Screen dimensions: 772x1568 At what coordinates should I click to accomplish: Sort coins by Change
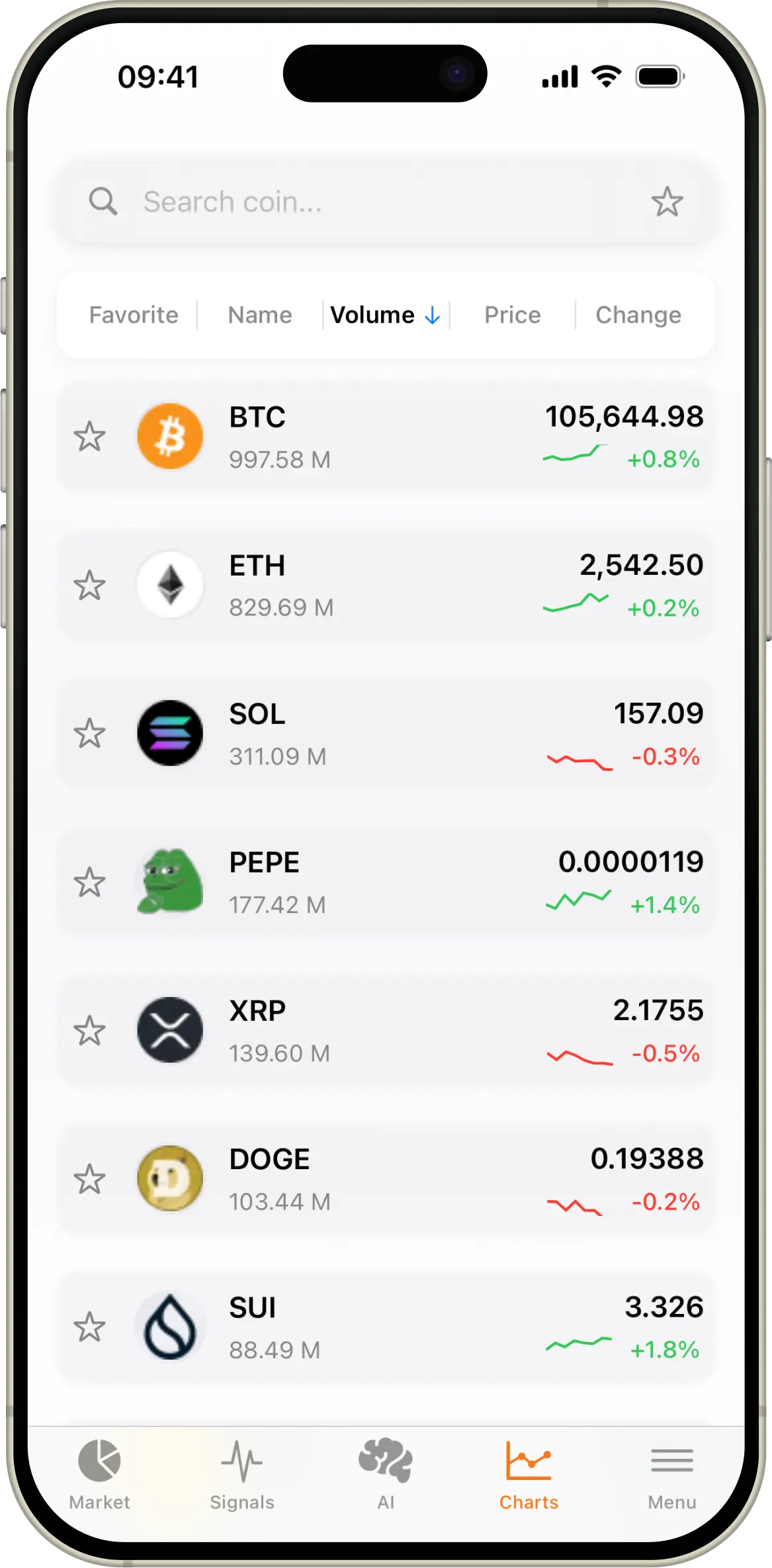[638, 315]
